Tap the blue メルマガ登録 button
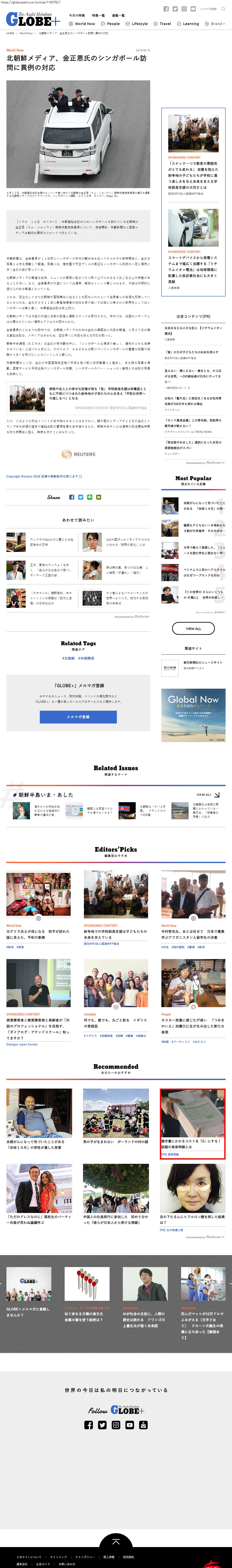 pyautogui.click(x=78, y=716)
